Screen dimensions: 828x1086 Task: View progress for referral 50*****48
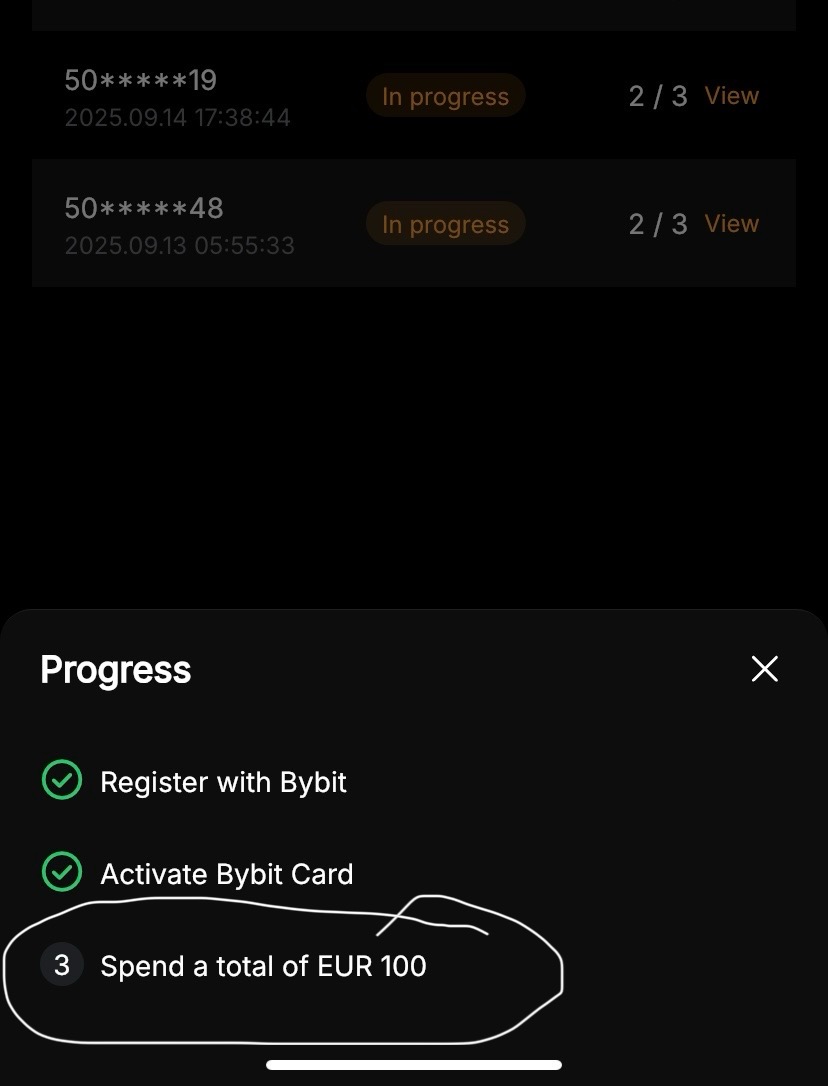point(731,224)
